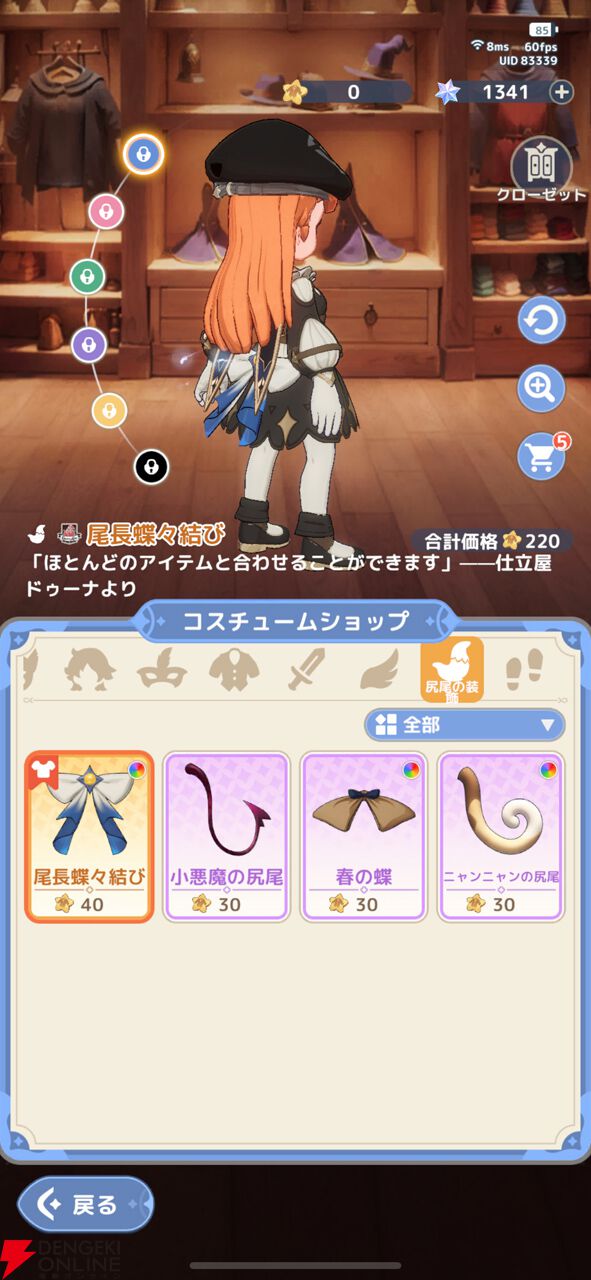The width and height of the screenshot is (591, 1280).
Task: Select the pink color swatch
Action: coord(107,212)
